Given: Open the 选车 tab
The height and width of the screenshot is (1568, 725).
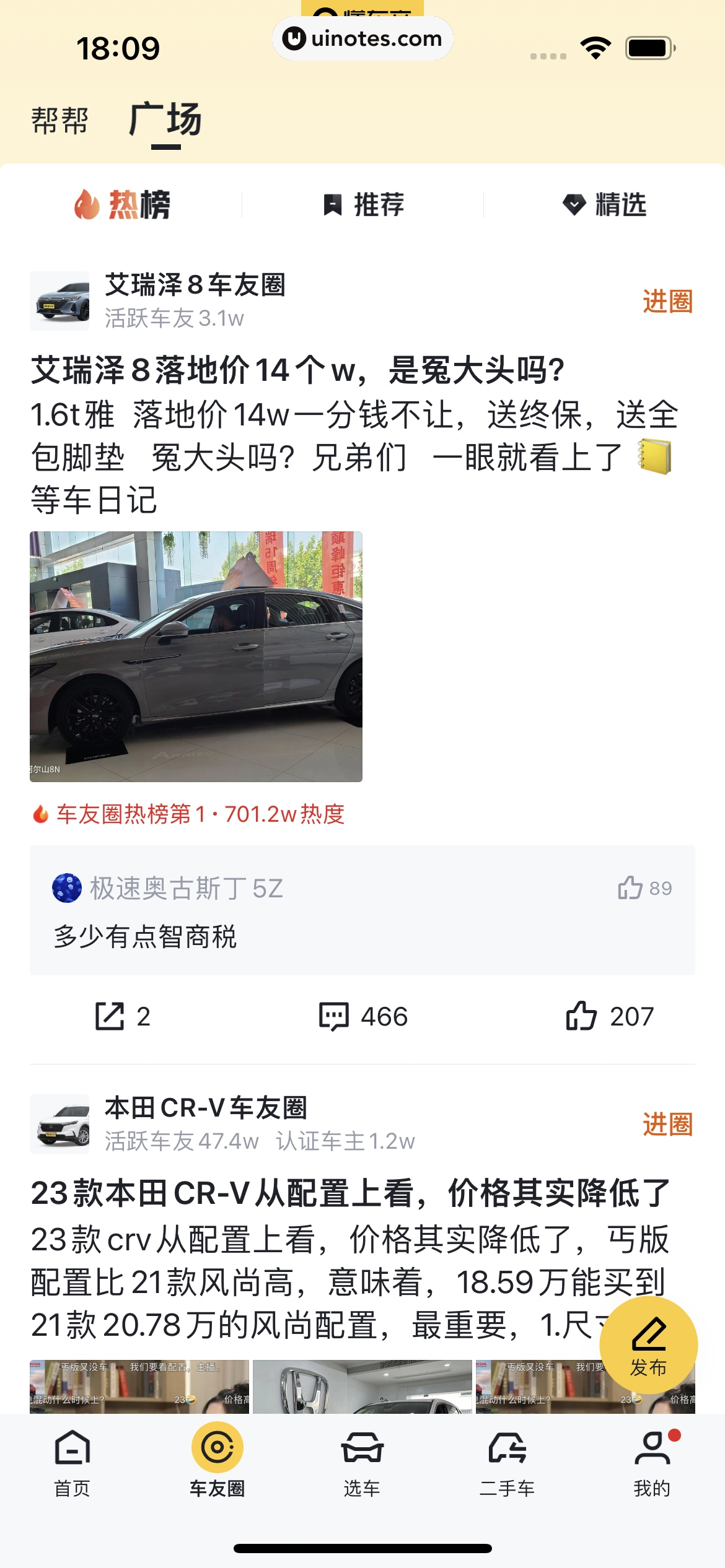Looking at the screenshot, I should pos(362,1461).
